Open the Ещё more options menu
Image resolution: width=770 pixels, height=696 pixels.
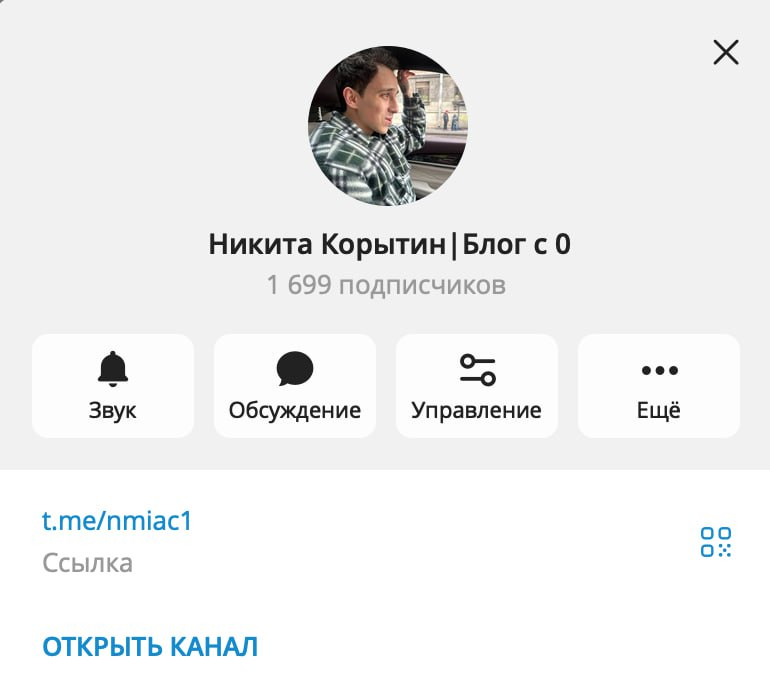click(659, 385)
